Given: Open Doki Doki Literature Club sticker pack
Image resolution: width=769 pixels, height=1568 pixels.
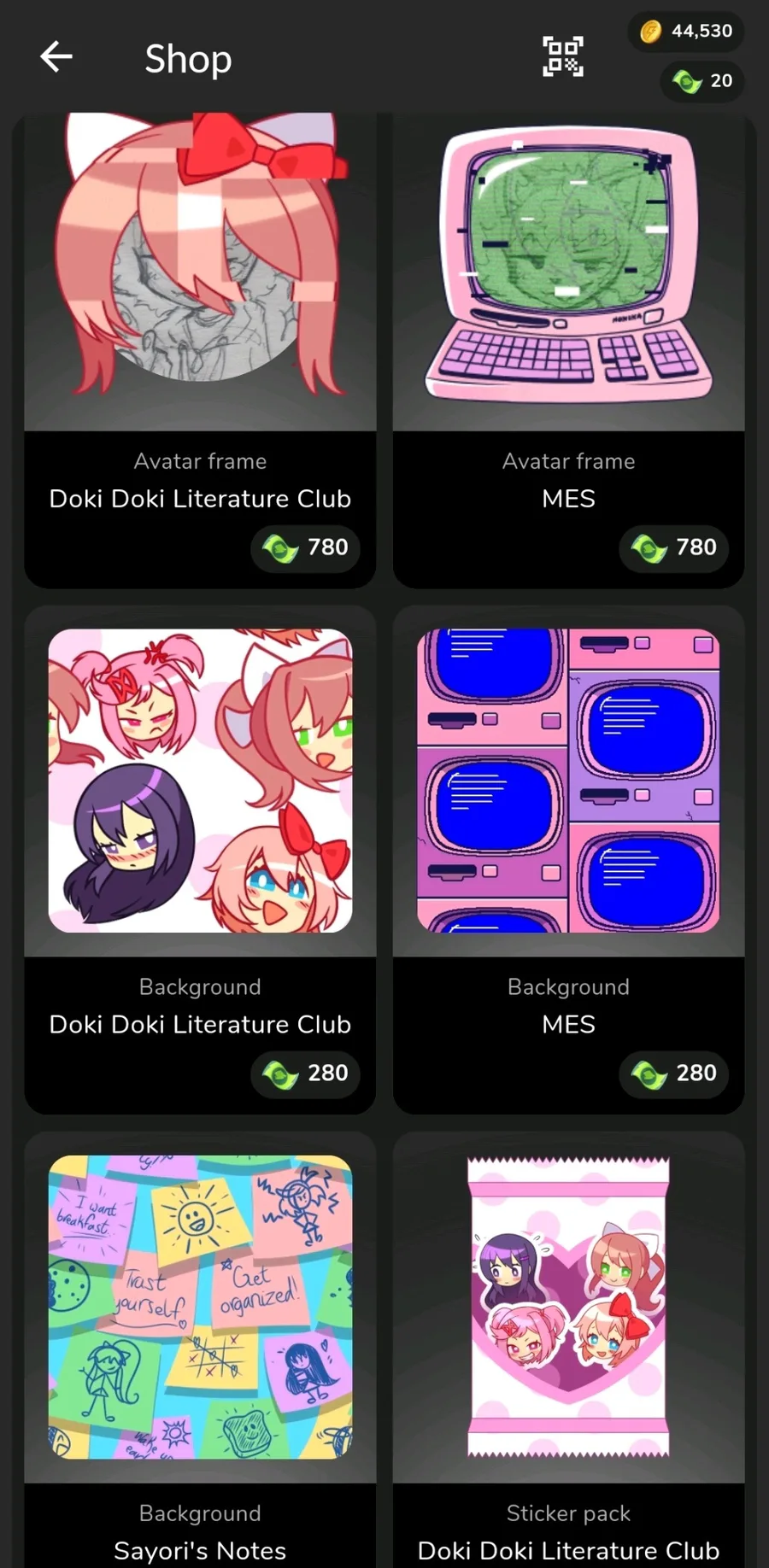Looking at the screenshot, I should tap(568, 1349).
